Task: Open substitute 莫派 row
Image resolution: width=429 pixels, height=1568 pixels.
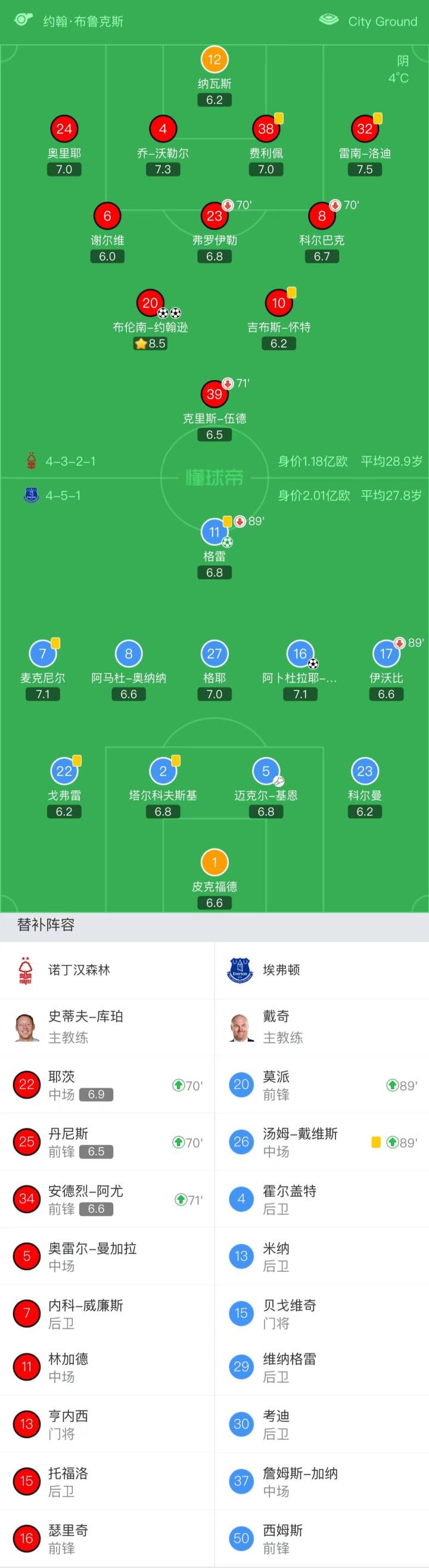Action: point(321,1085)
